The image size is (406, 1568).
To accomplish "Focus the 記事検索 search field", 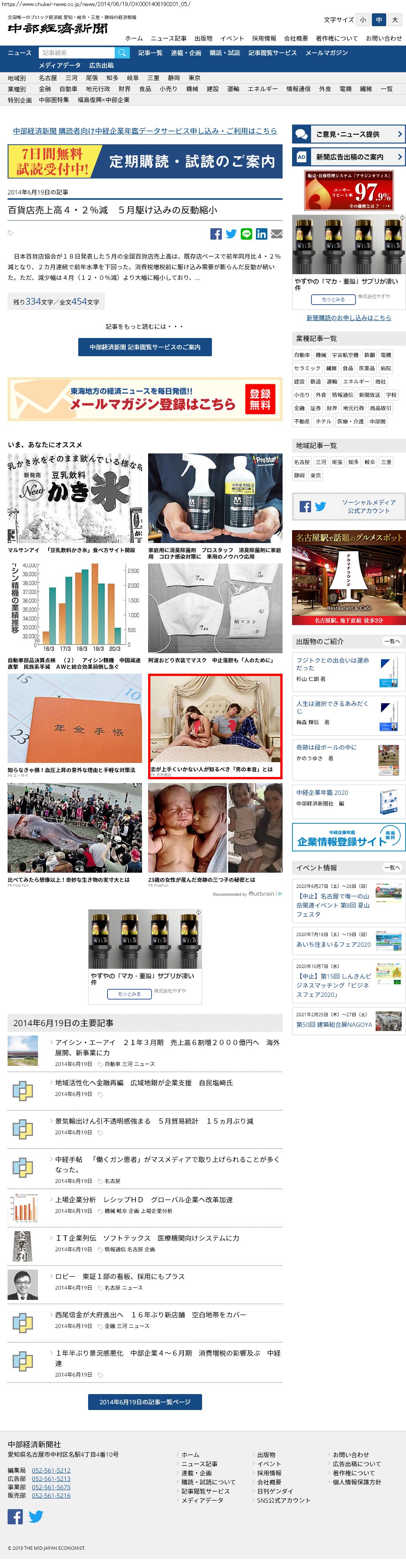I will point(77,53).
